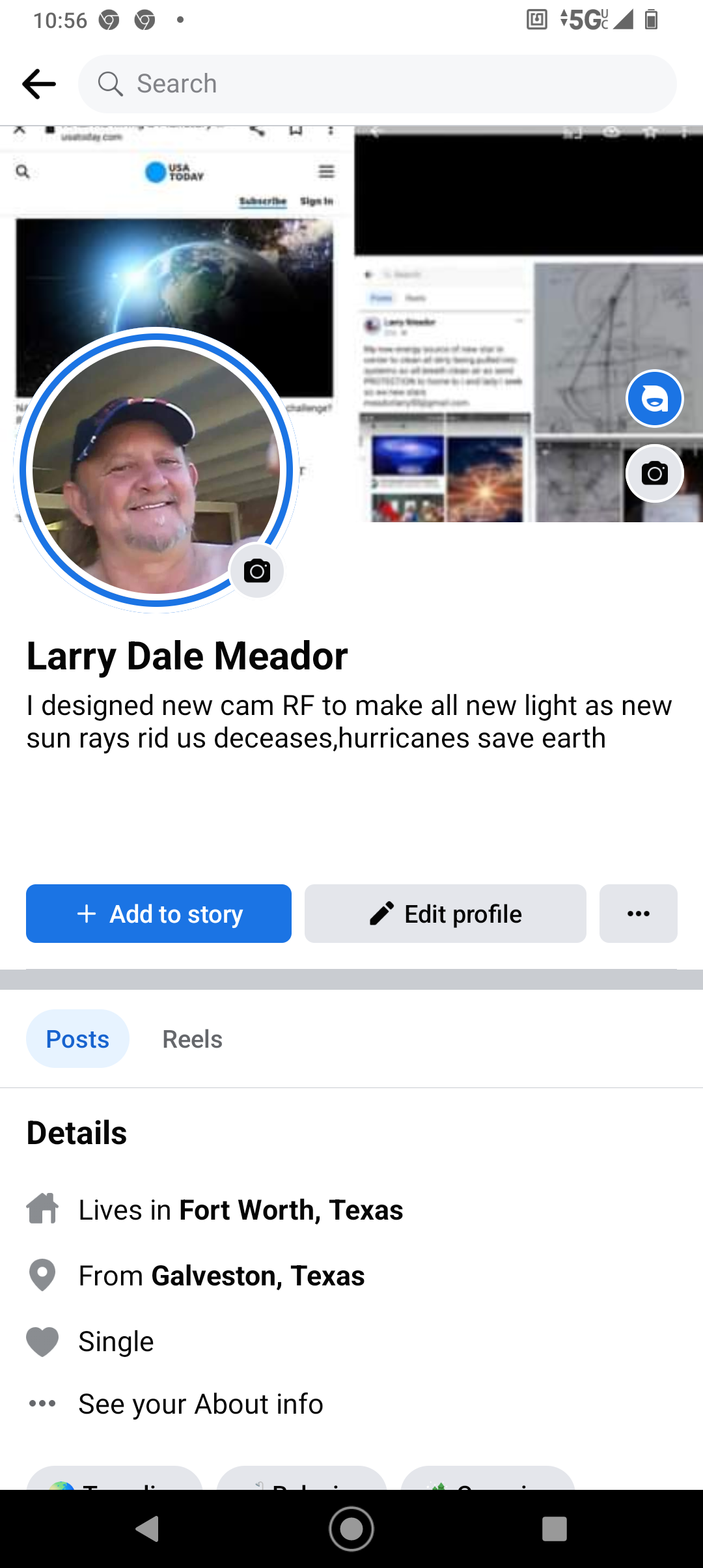Select See your About info
Viewport: 703px width, 1568px height.
[x=200, y=1404]
